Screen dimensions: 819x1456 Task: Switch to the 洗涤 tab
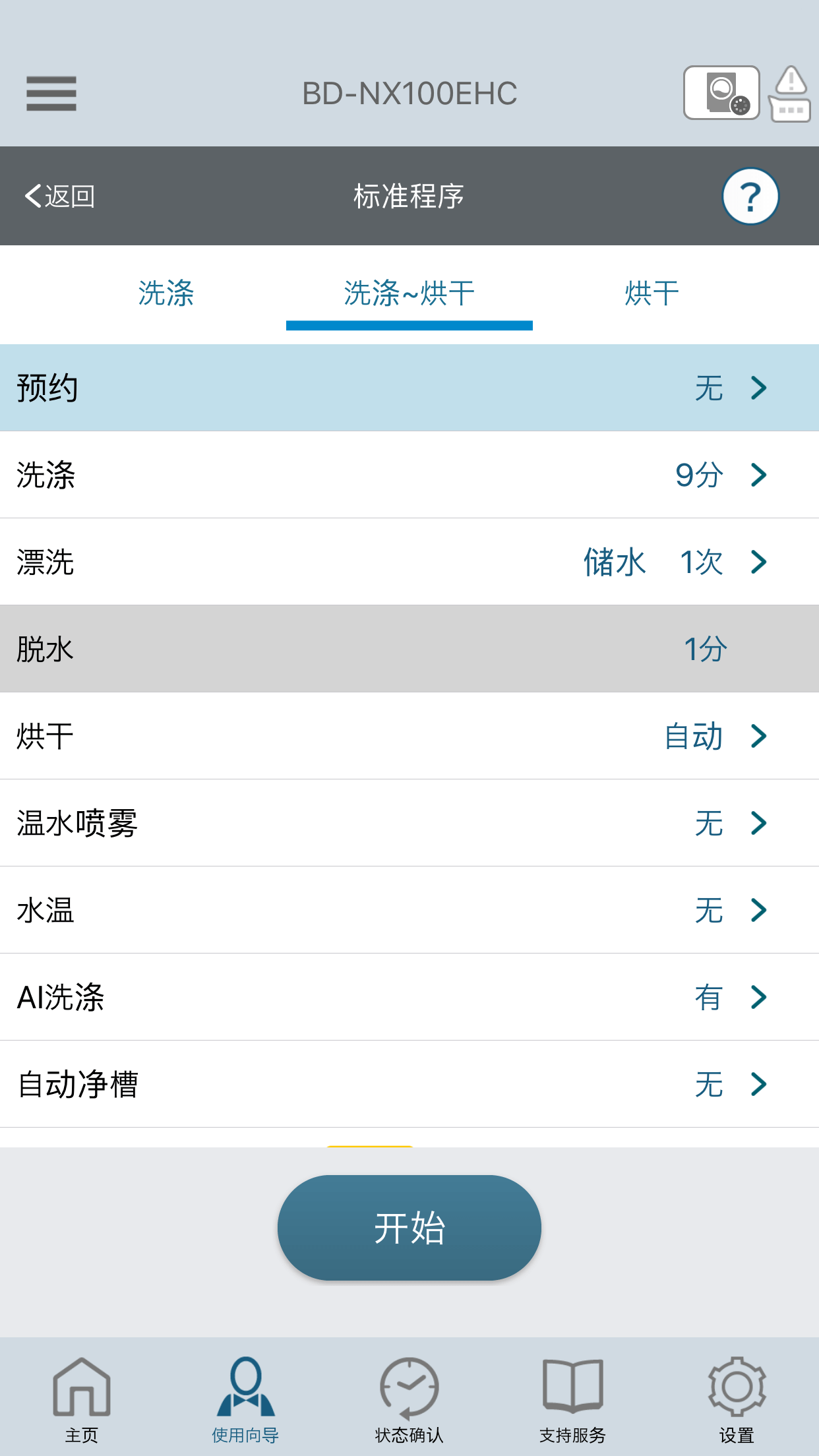click(166, 293)
